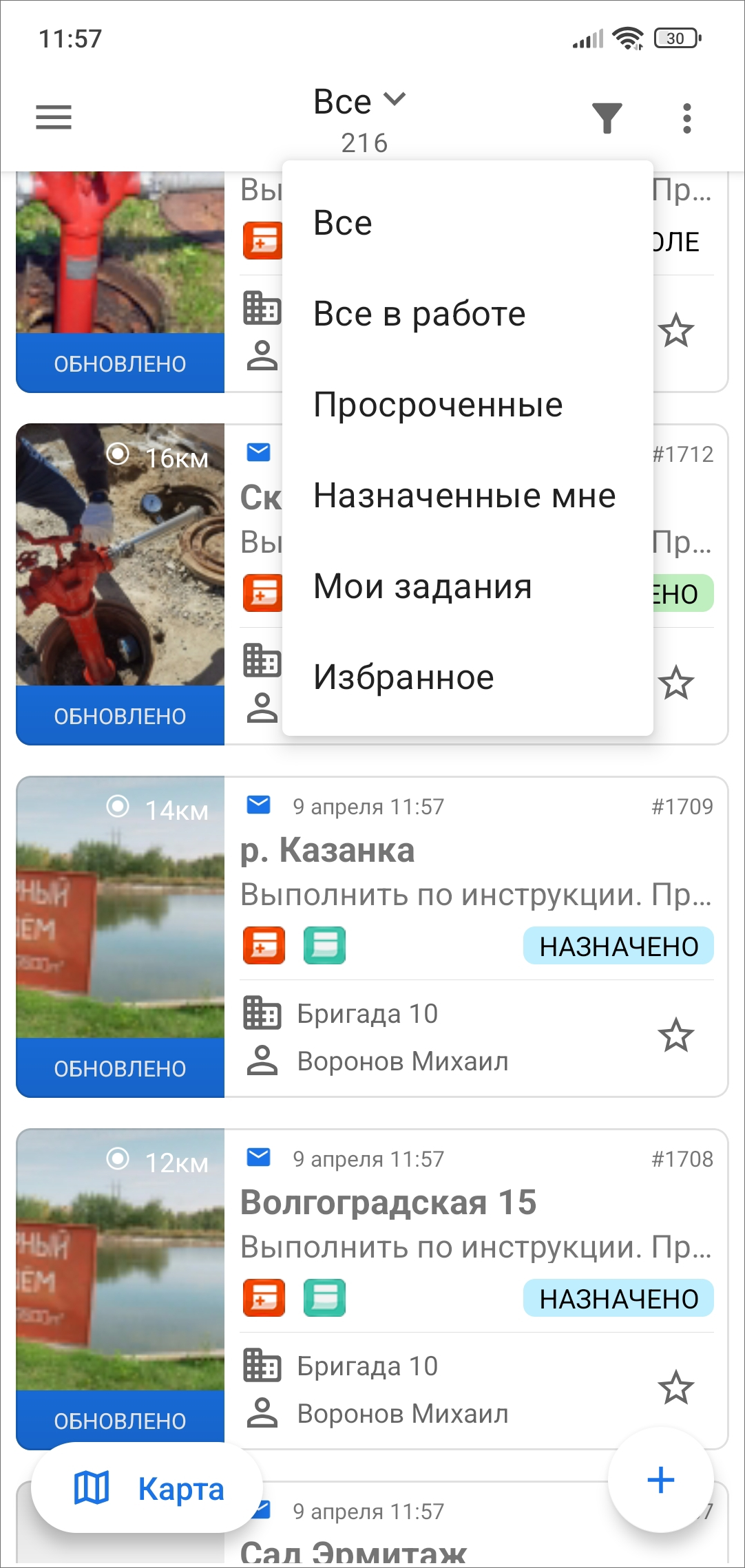Show Просроченные tasks
745x1568 pixels.
(x=438, y=405)
